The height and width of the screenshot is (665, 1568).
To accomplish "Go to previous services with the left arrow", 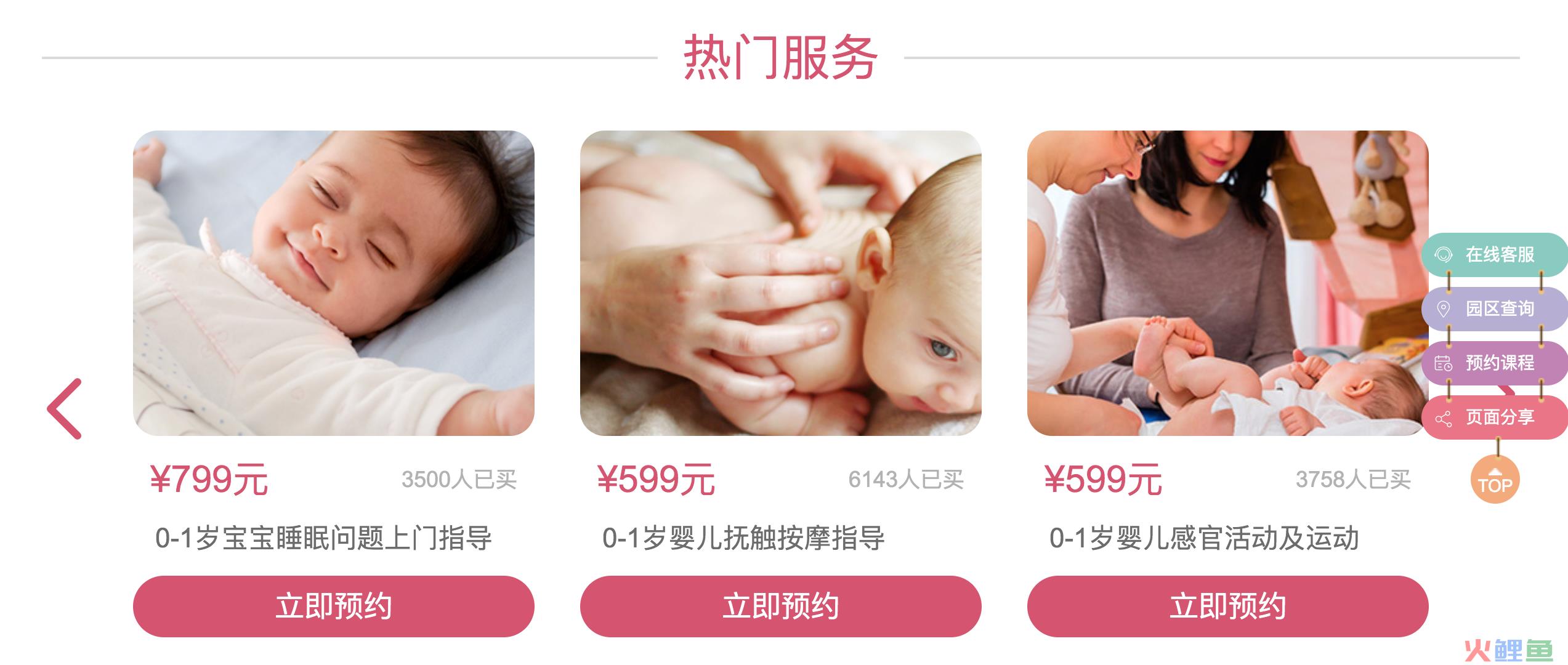I will (64, 409).
